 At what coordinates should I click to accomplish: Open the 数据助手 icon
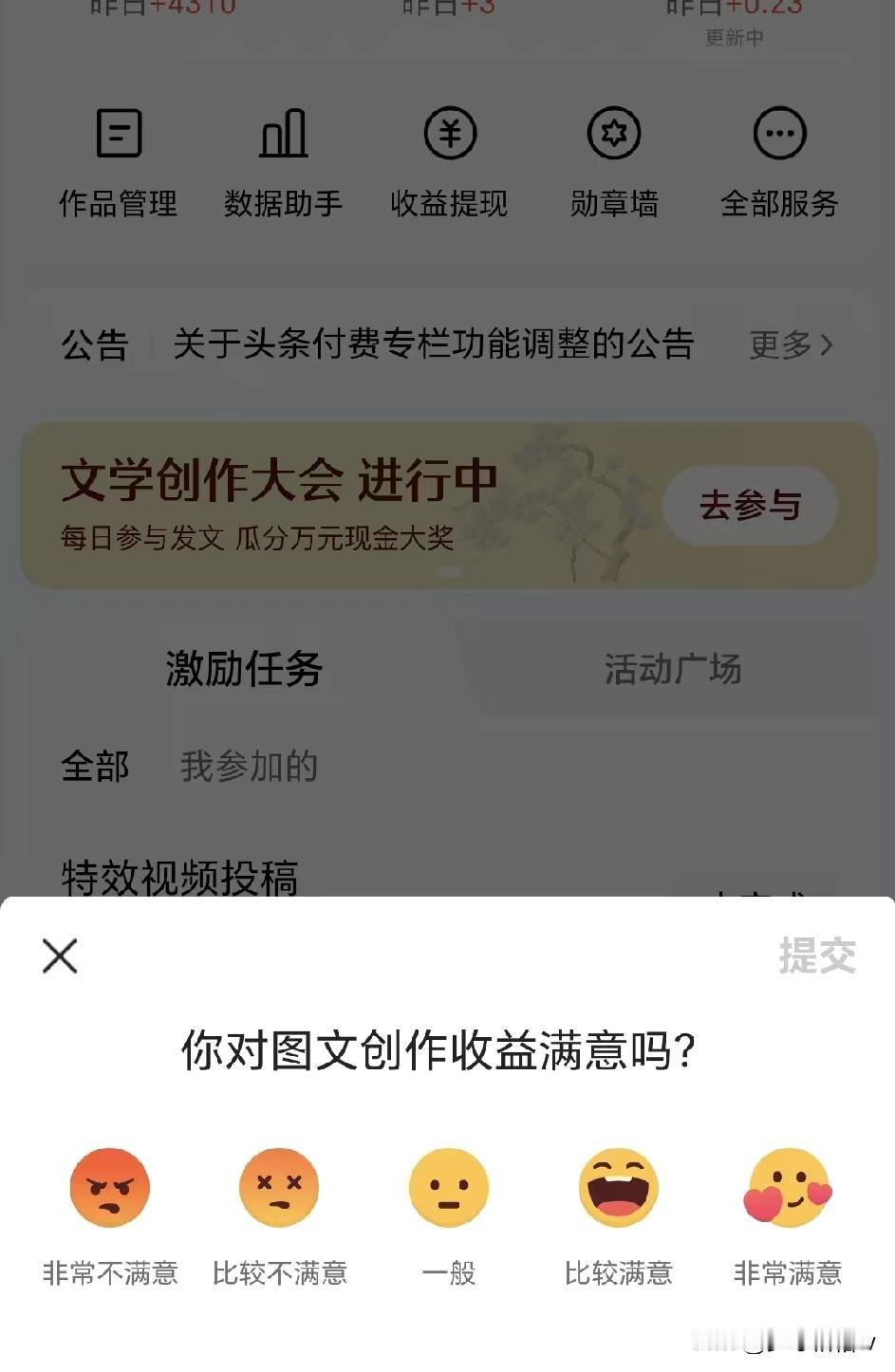(x=283, y=159)
